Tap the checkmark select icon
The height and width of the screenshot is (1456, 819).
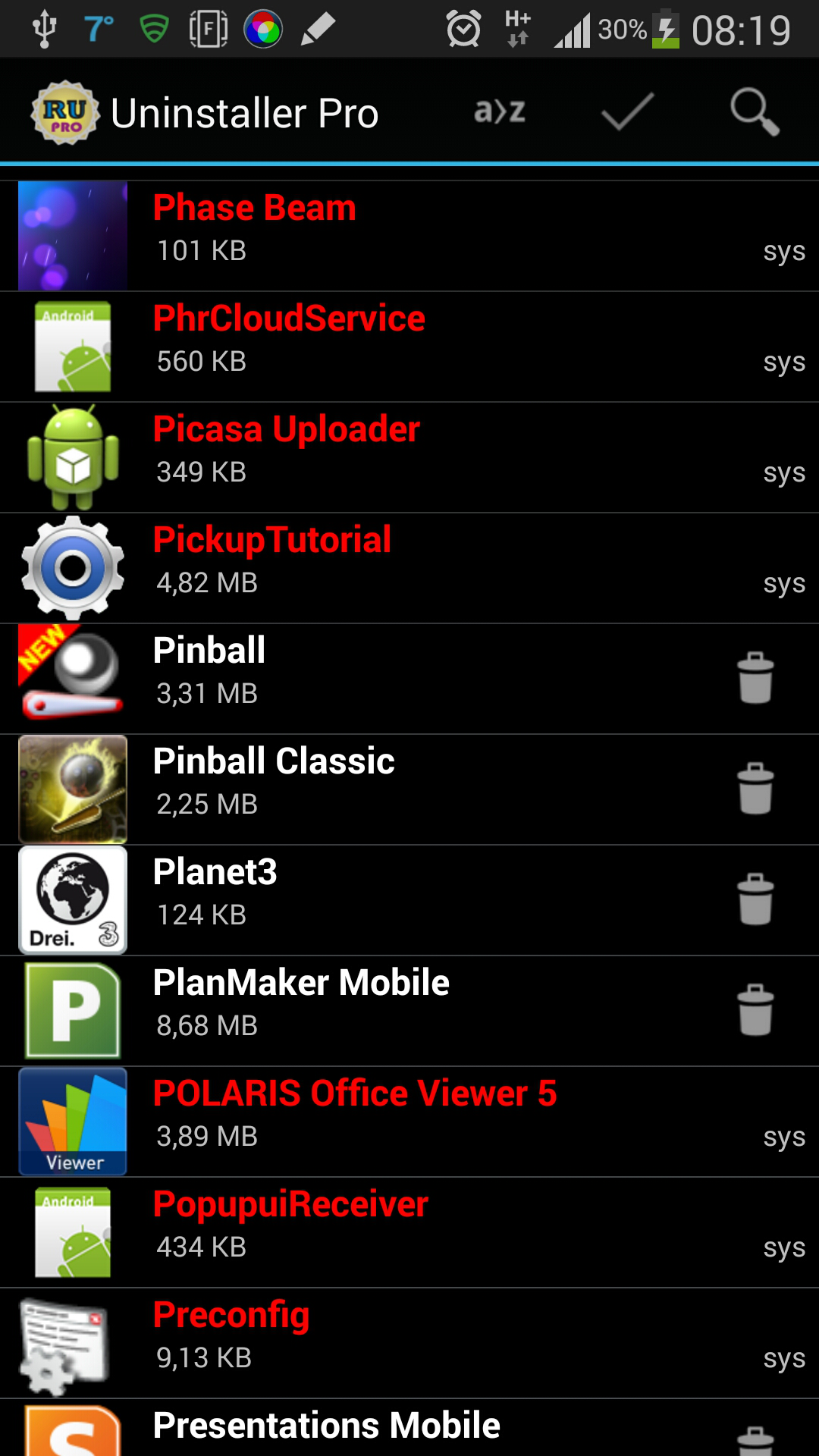[x=627, y=112]
